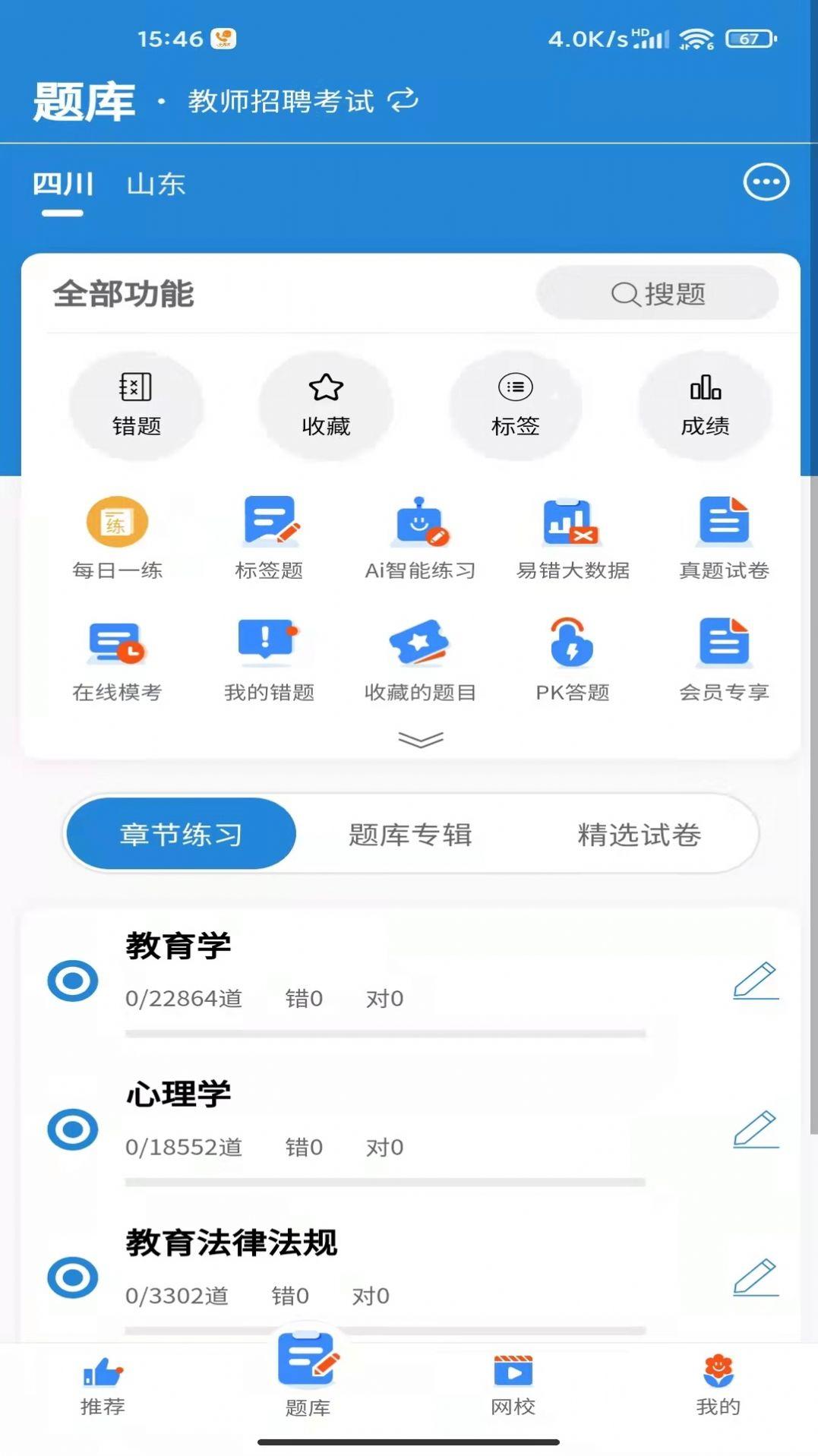This screenshot has width=818, height=1456.
Task: Switch exam category via the swap icon
Action: pyautogui.click(x=403, y=100)
